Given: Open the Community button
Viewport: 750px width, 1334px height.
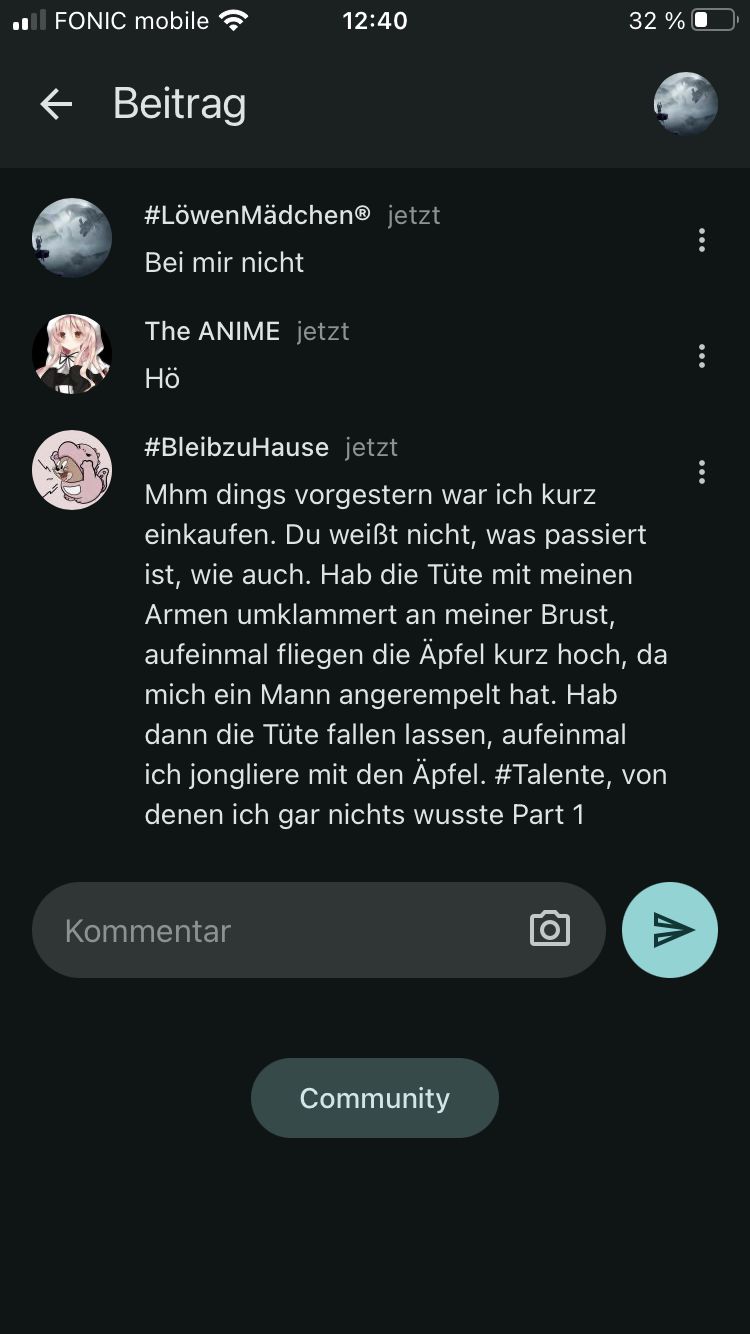Looking at the screenshot, I should click(x=375, y=1098).
